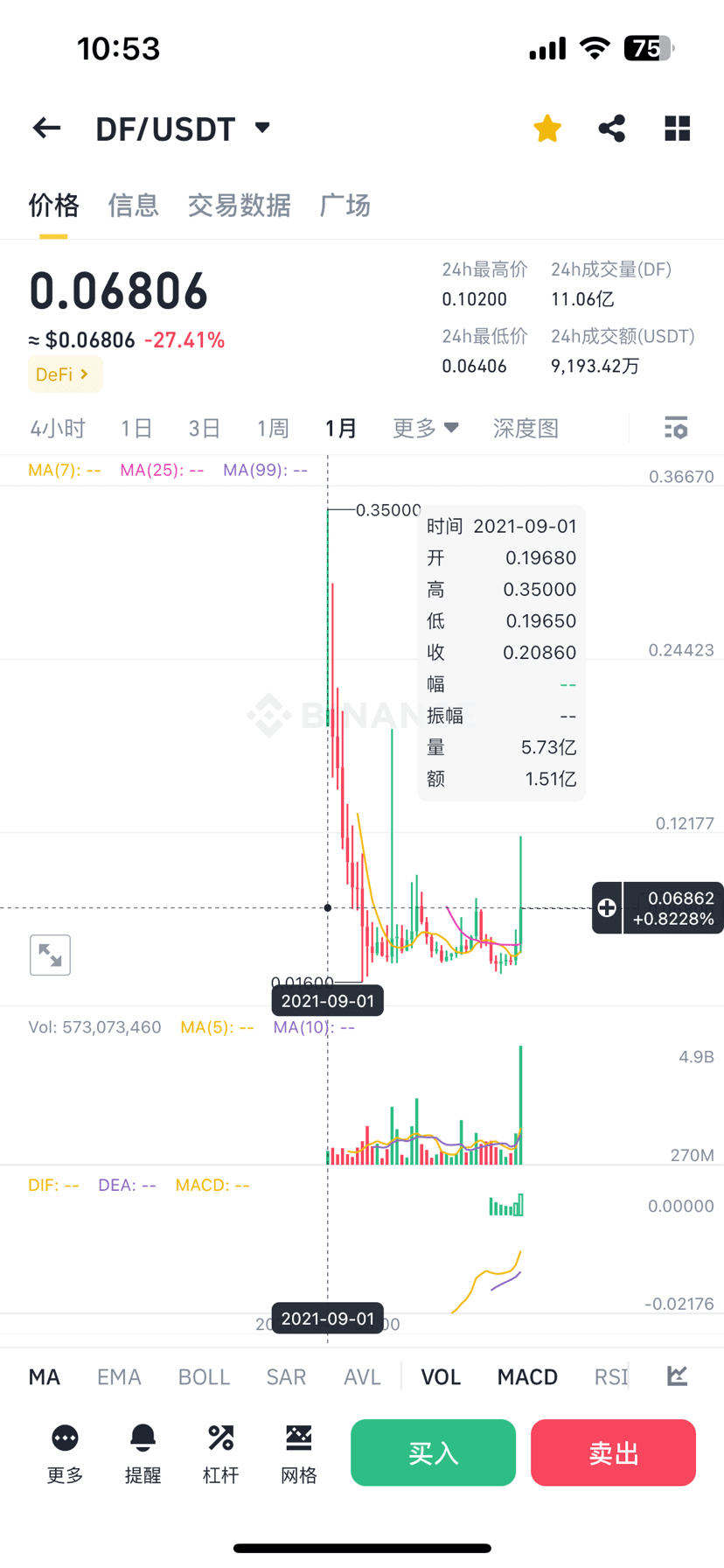Set a price alert with 提醒
This screenshot has height=1568, width=724.
(x=143, y=1454)
